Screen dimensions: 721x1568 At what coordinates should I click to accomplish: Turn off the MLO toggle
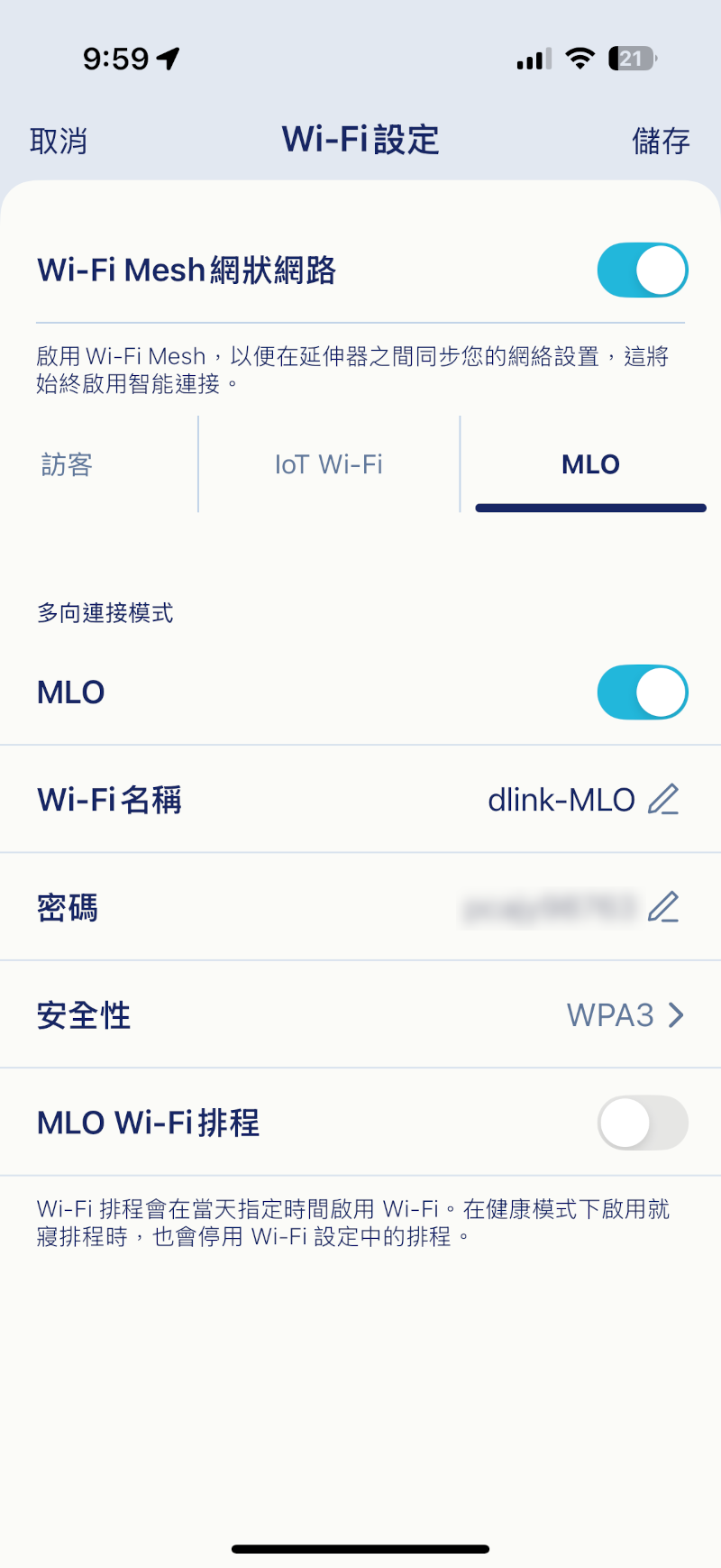[x=642, y=692]
